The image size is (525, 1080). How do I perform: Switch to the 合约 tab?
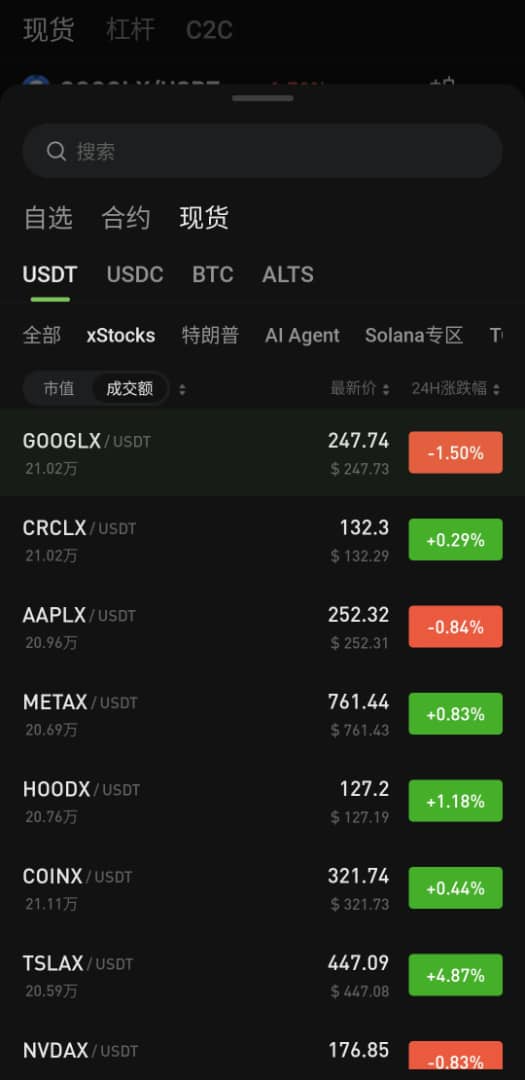(125, 218)
